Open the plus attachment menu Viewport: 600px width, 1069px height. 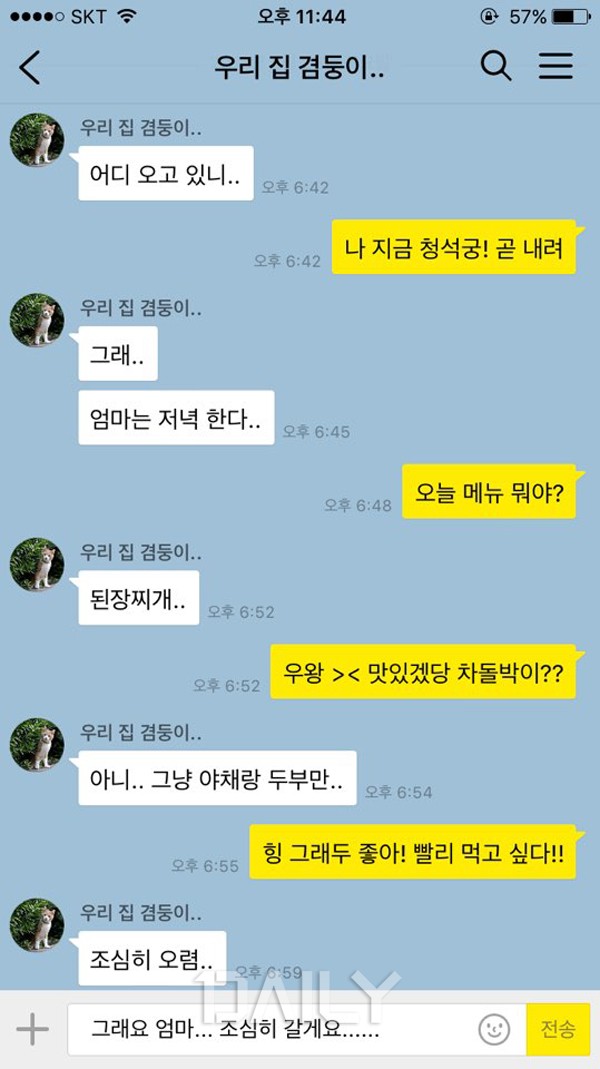click(x=32, y=1029)
